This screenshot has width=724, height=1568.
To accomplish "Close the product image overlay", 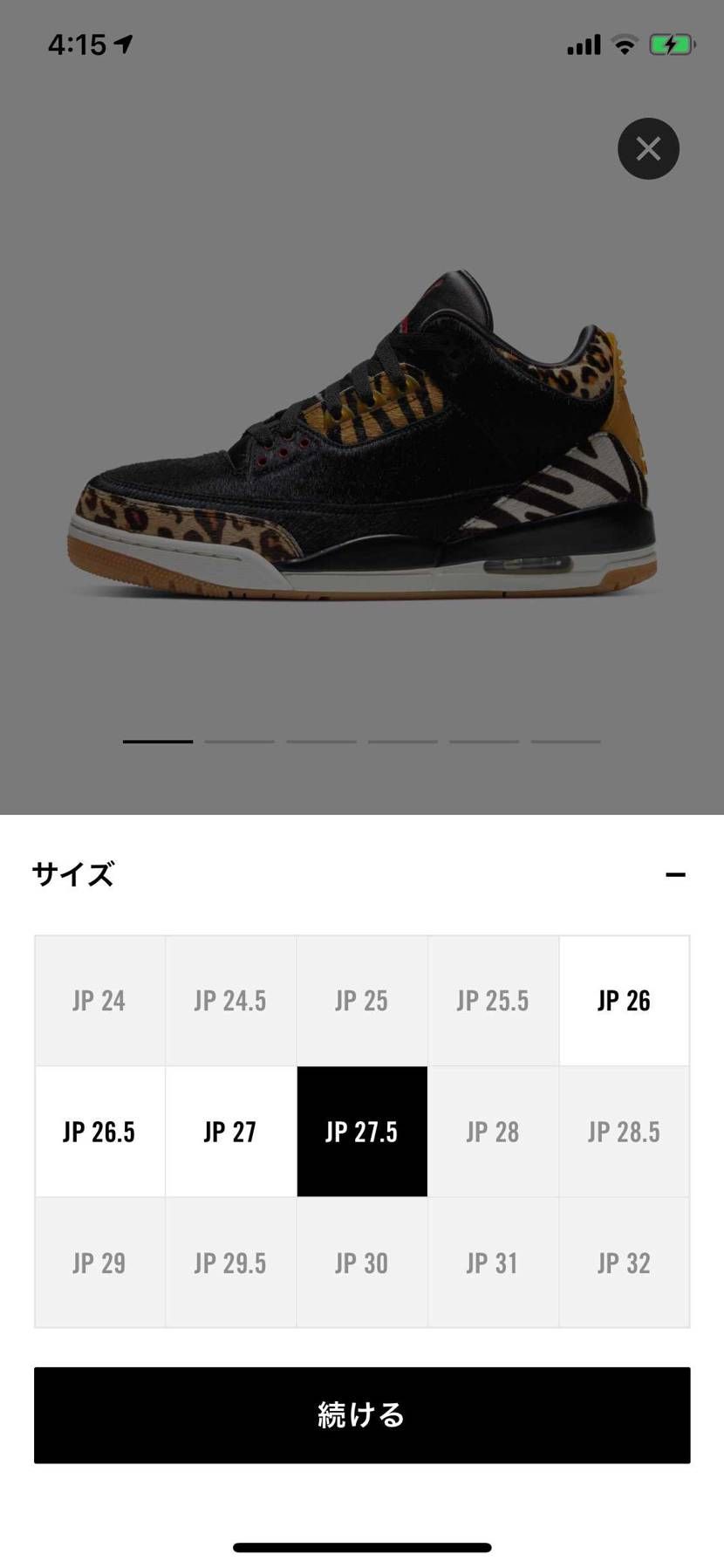I will pos(648,149).
